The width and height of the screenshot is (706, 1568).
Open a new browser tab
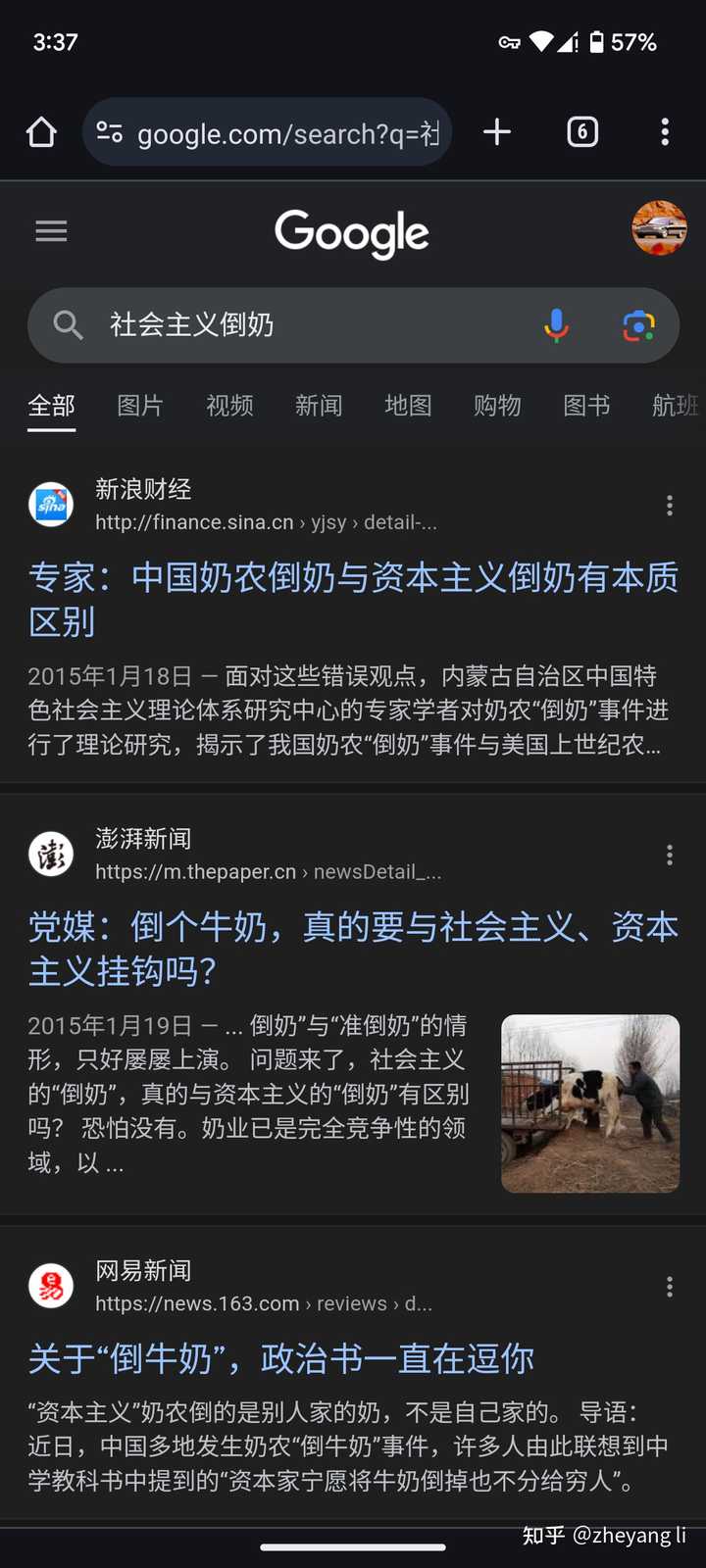(497, 132)
